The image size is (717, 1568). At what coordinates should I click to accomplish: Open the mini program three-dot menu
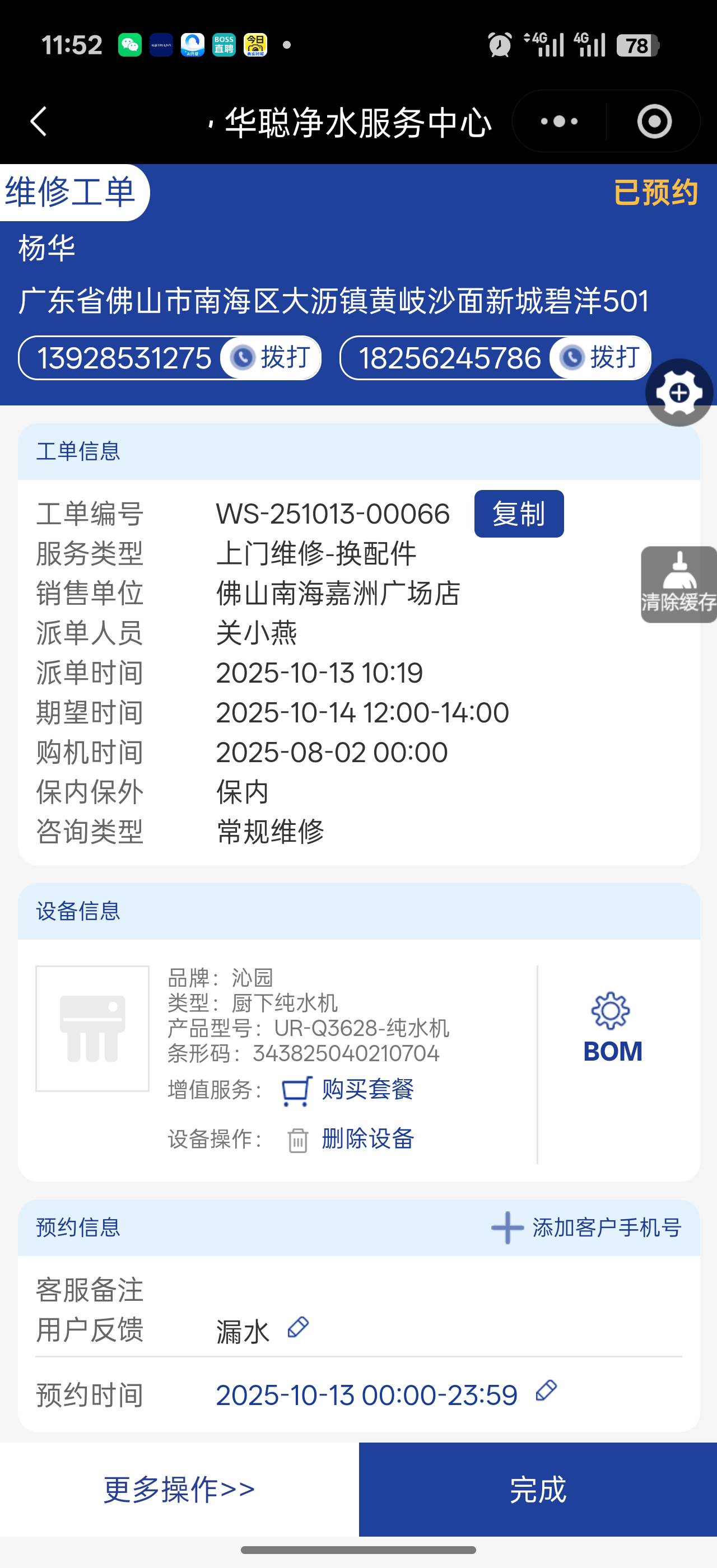point(558,121)
